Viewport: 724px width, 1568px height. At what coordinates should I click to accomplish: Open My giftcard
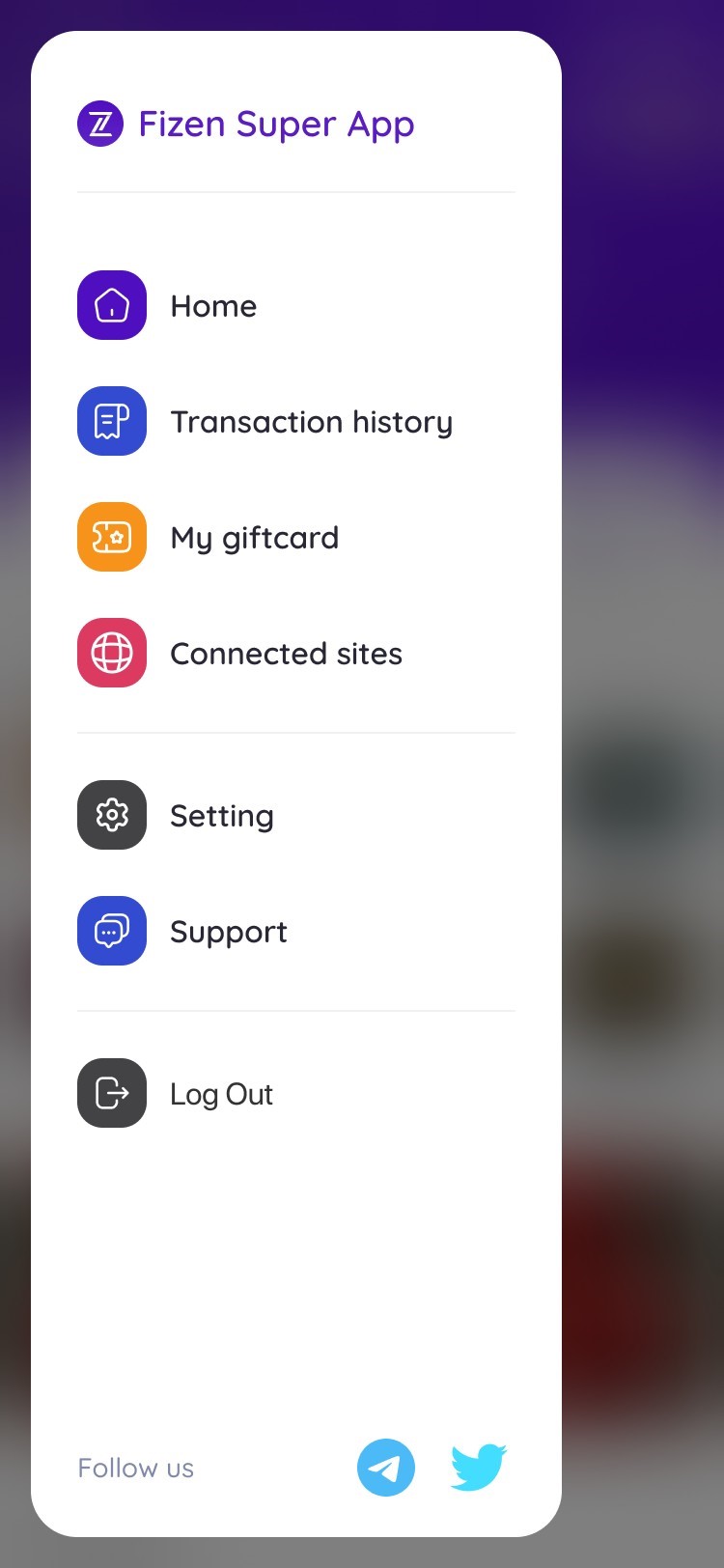[254, 538]
